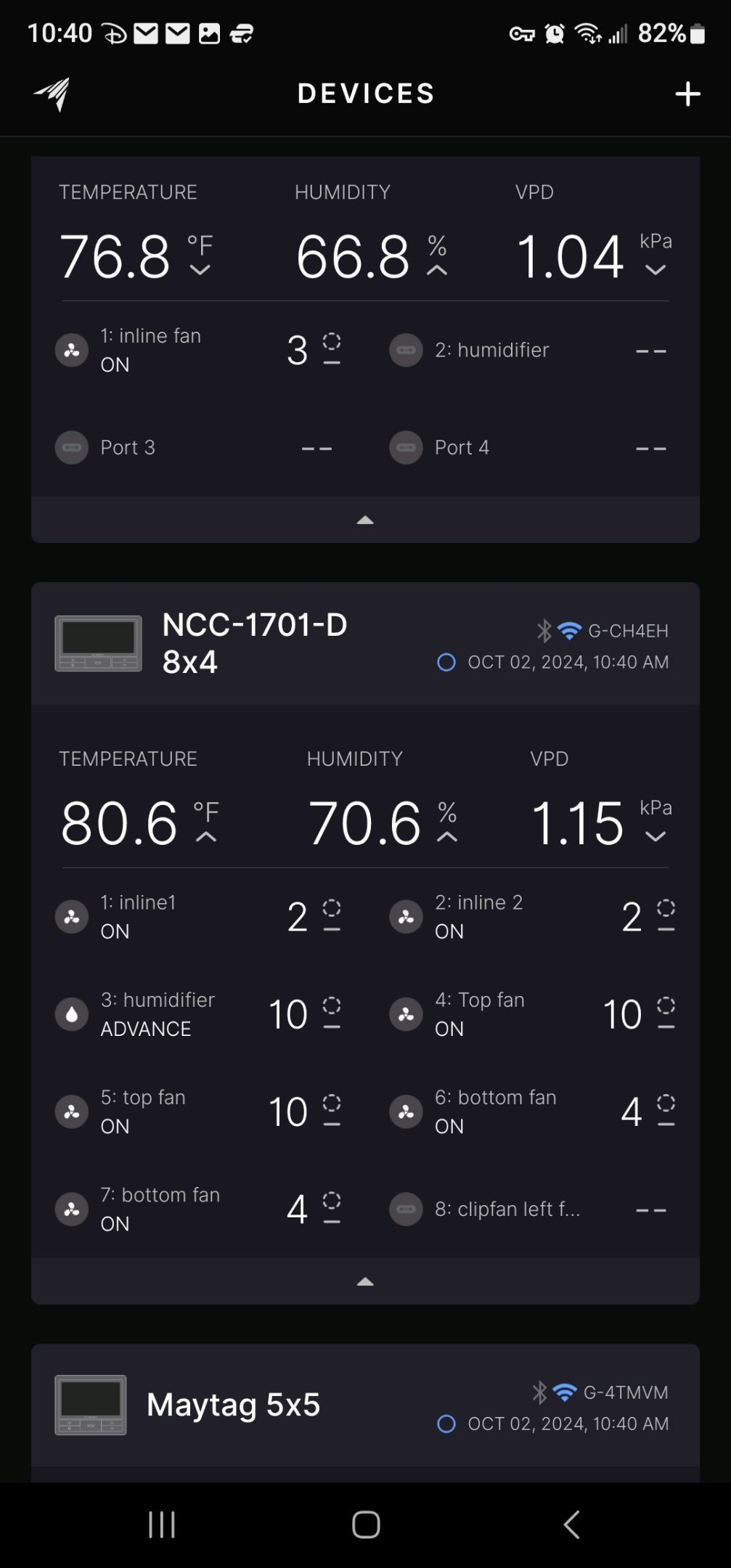Open port 4: Top fan settings

point(531,1013)
